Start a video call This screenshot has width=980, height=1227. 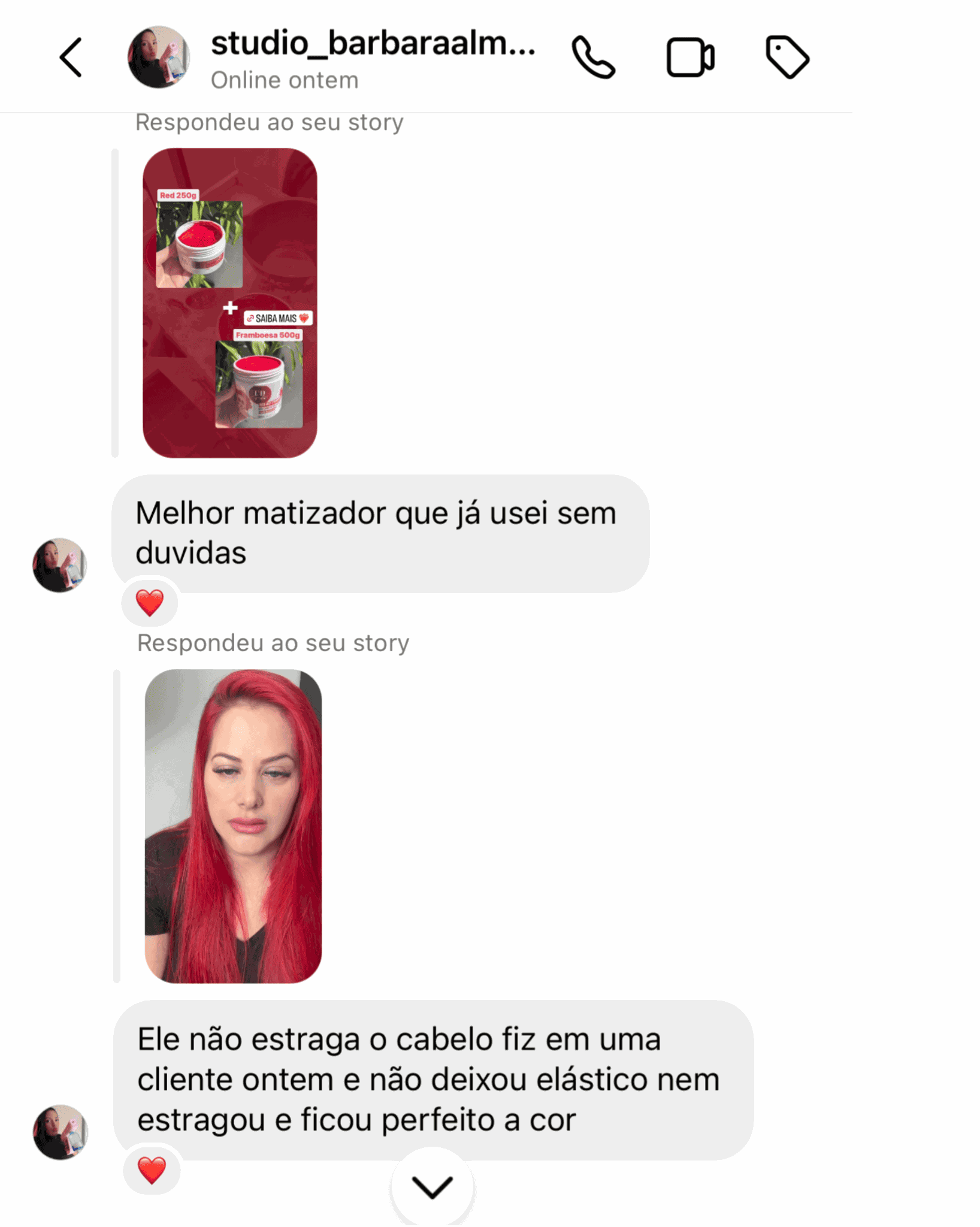(x=690, y=58)
